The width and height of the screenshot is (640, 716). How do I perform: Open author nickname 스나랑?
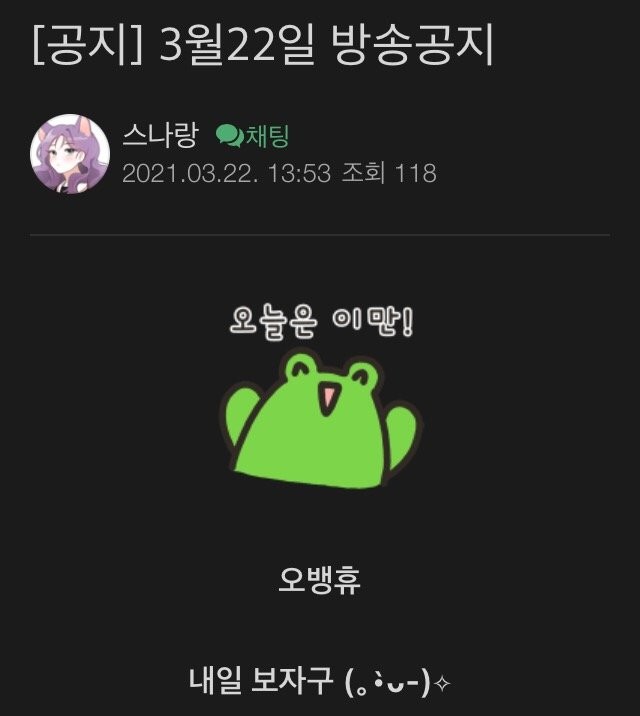point(158,135)
